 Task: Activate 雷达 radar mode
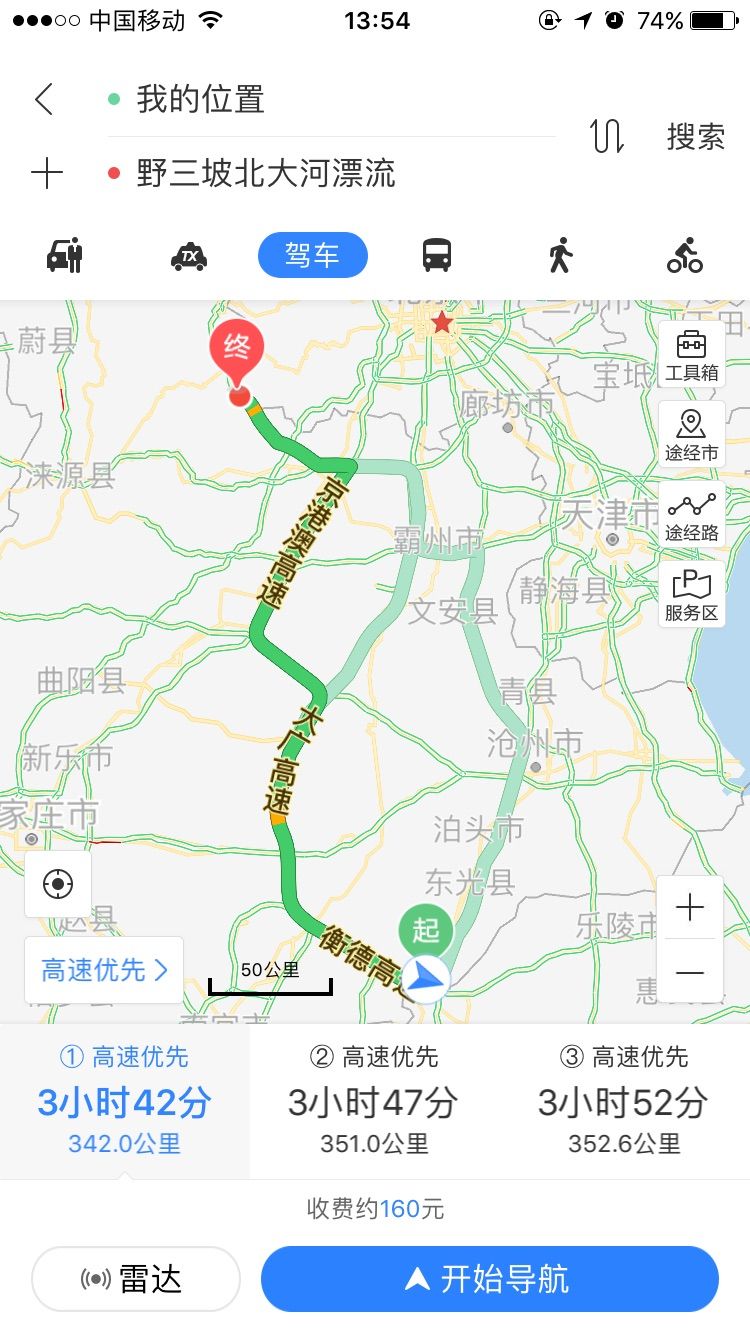[x=136, y=1278]
